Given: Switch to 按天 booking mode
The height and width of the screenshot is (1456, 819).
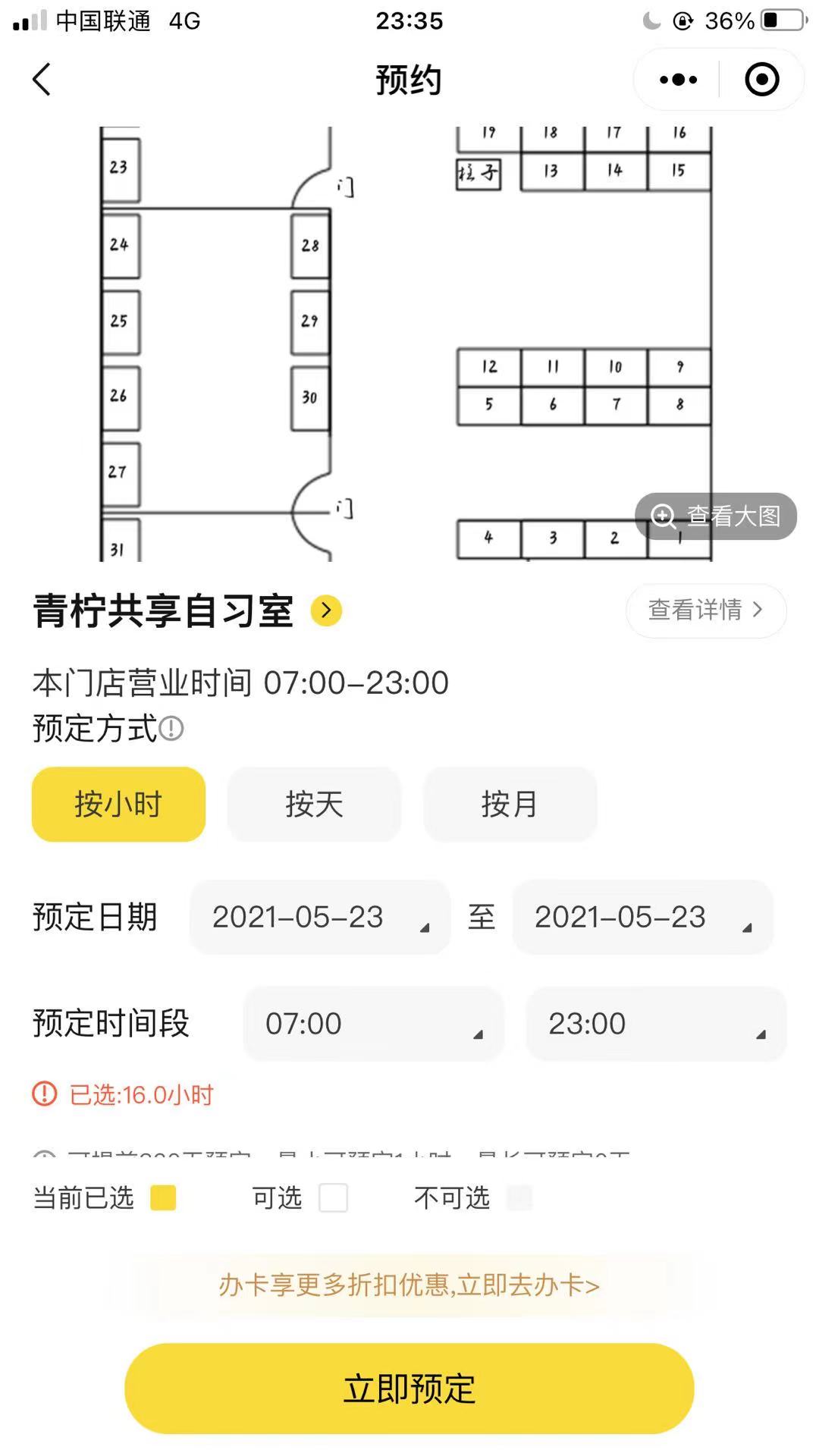Looking at the screenshot, I should pyautogui.click(x=314, y=804).
